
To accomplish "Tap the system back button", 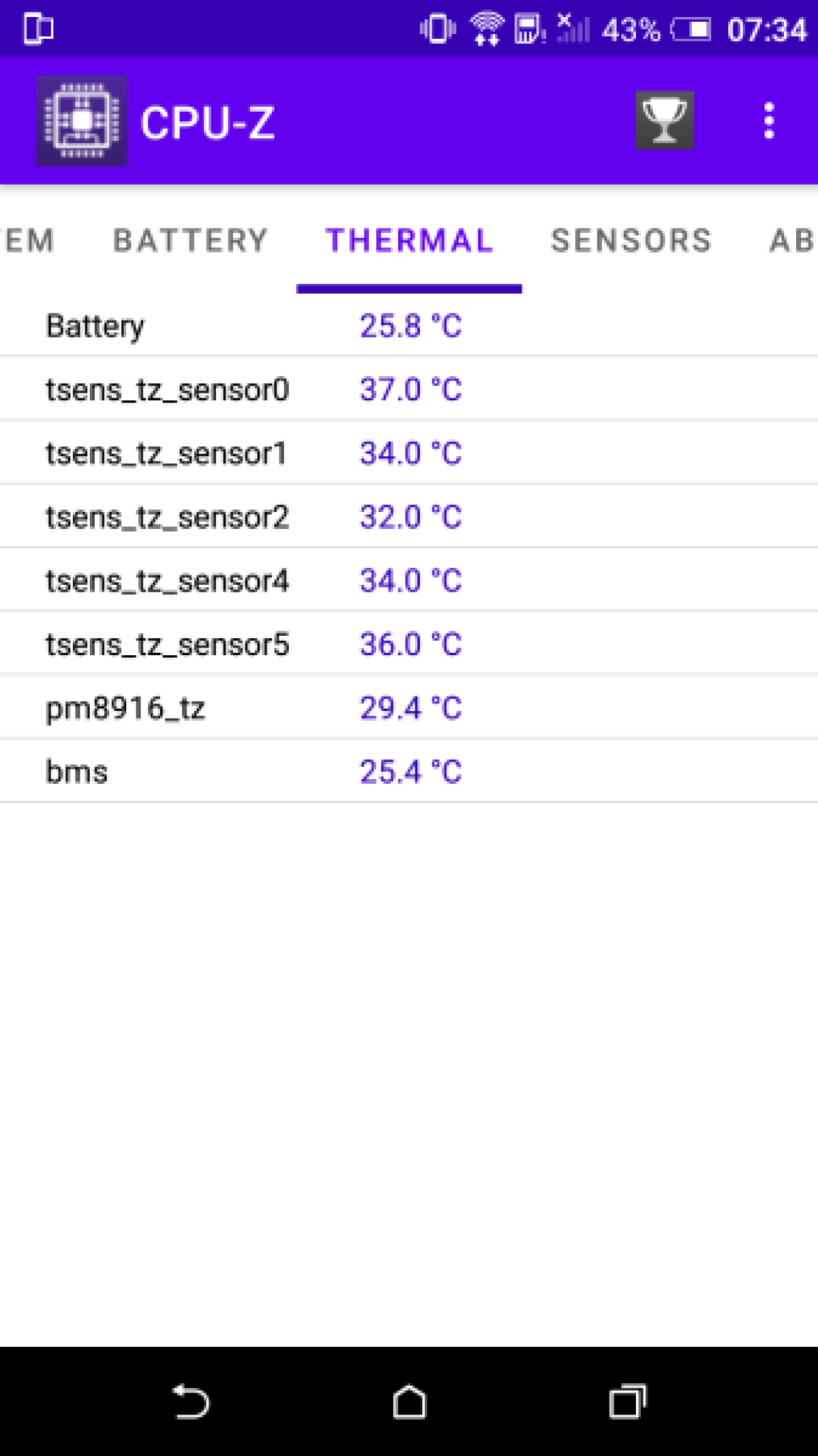I will [x=191, y=1401].
